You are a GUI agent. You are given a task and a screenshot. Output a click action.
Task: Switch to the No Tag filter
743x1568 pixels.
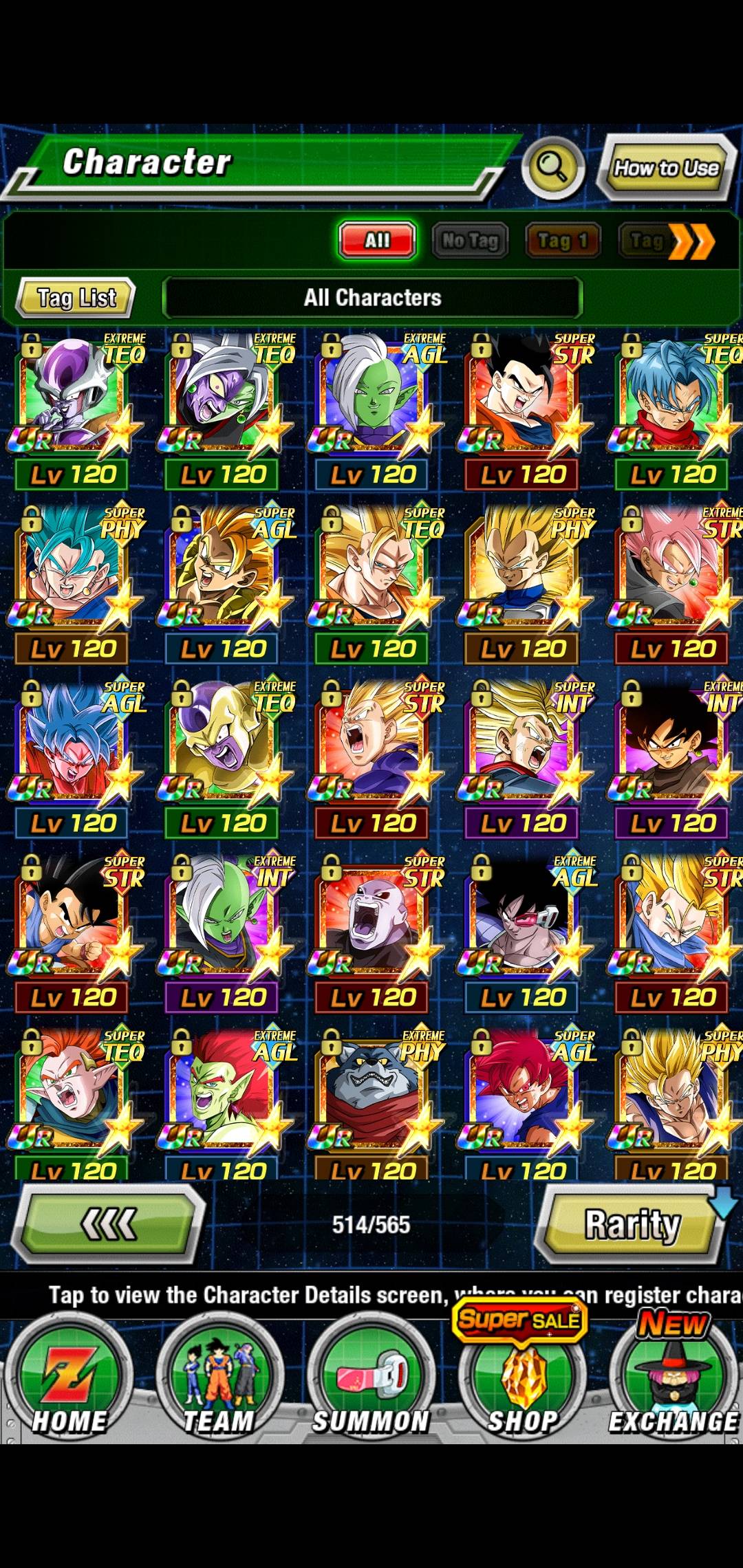point(470,241)
